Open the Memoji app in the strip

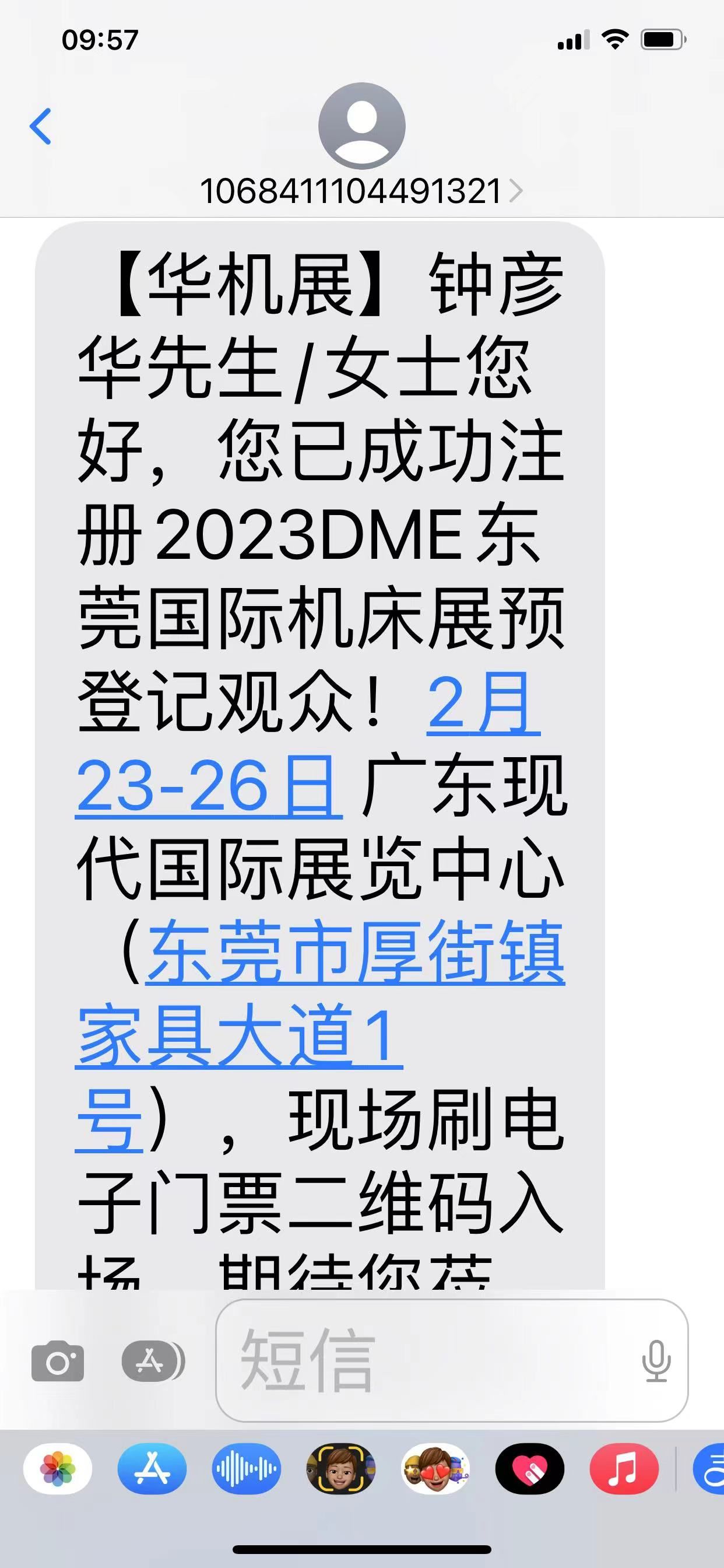click(x=340, y=1469)
